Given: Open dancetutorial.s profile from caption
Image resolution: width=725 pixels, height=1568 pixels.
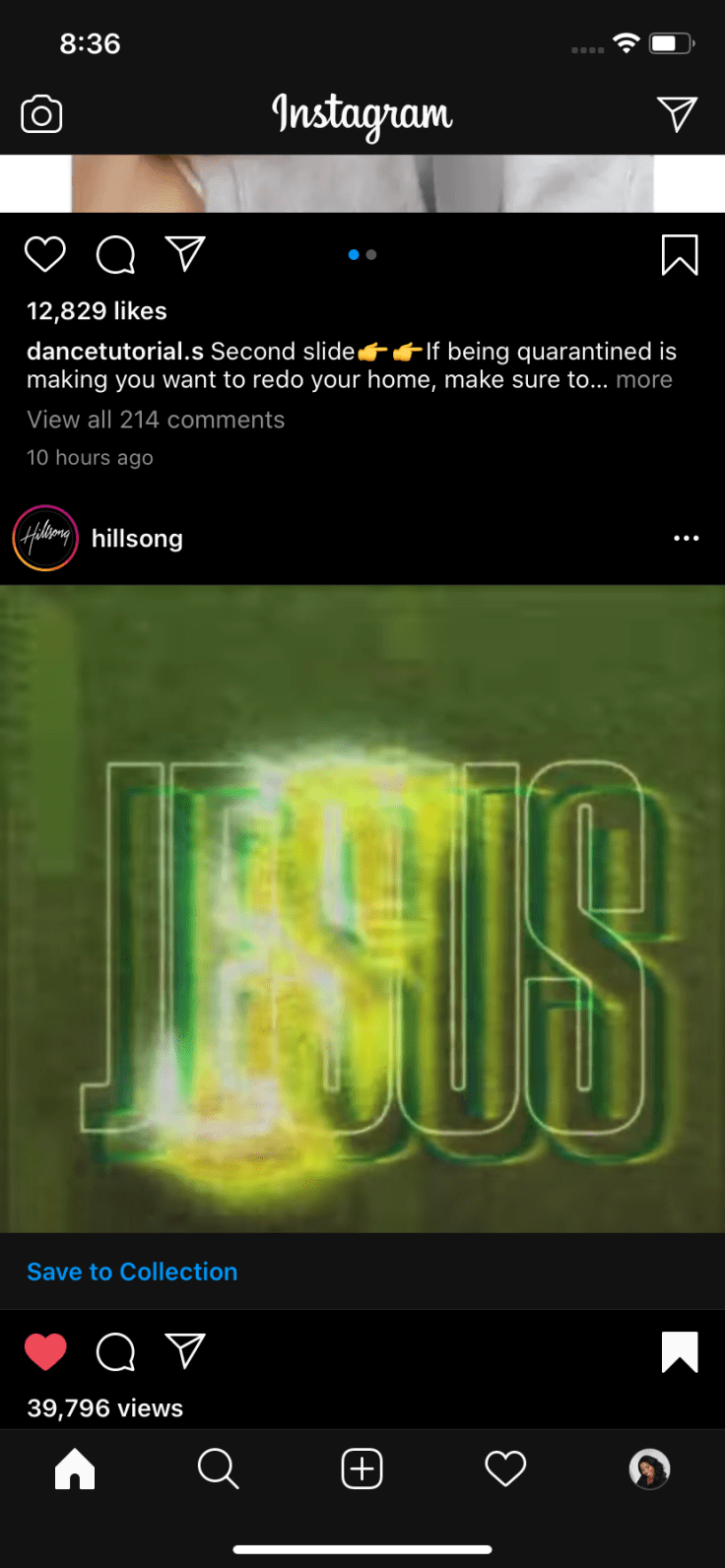Looking at the screenshot, I should (115, 352).
